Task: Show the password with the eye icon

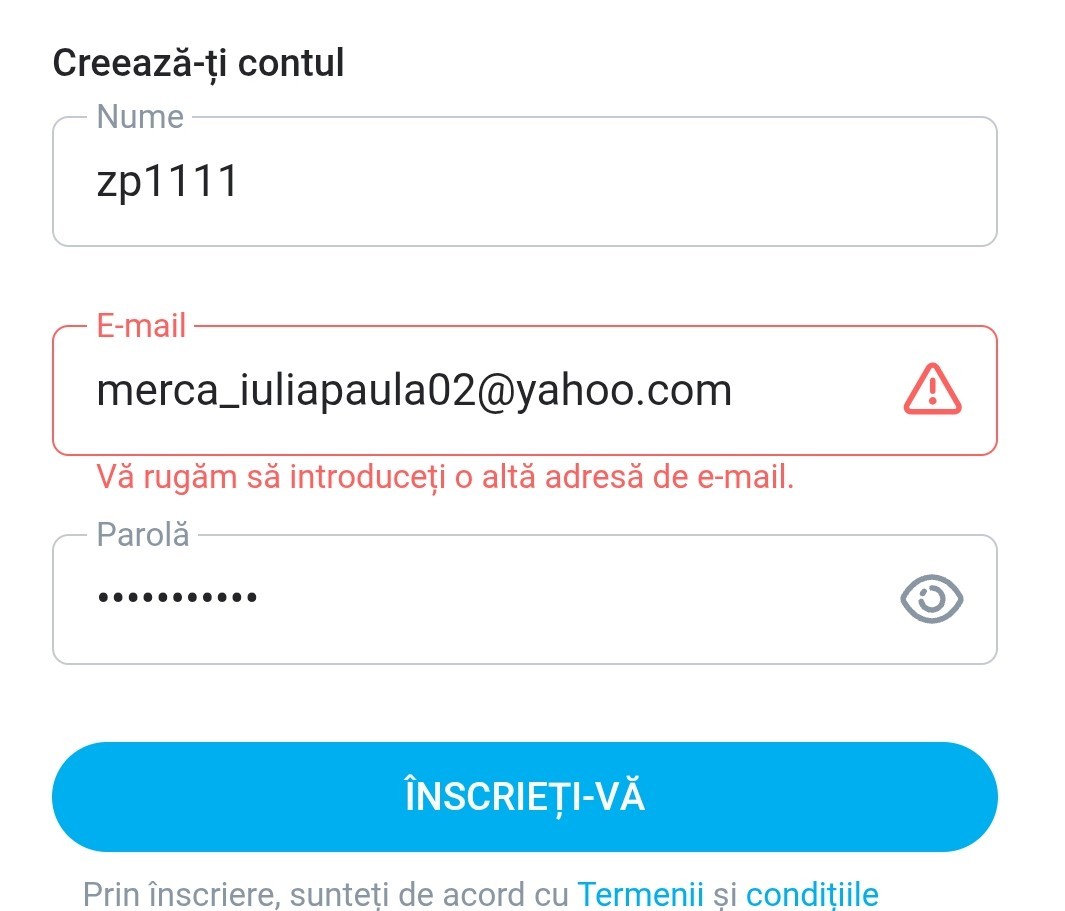Action: (931, 599)
